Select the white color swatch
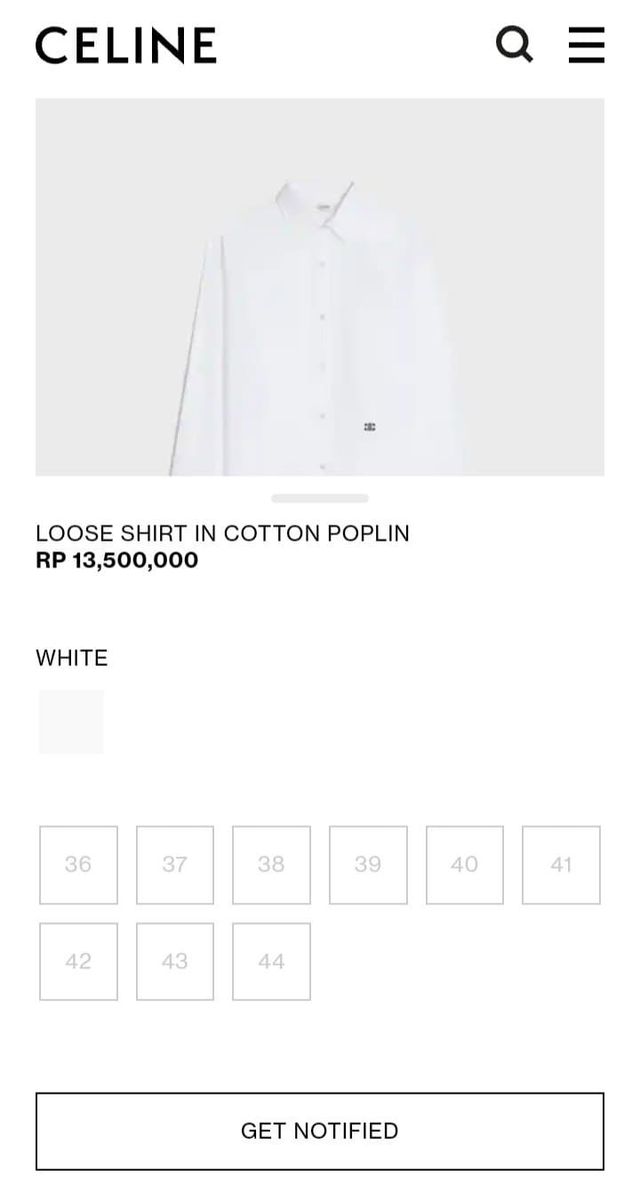The height and width of the screenshot is (1195, 640). pos(71,721)
